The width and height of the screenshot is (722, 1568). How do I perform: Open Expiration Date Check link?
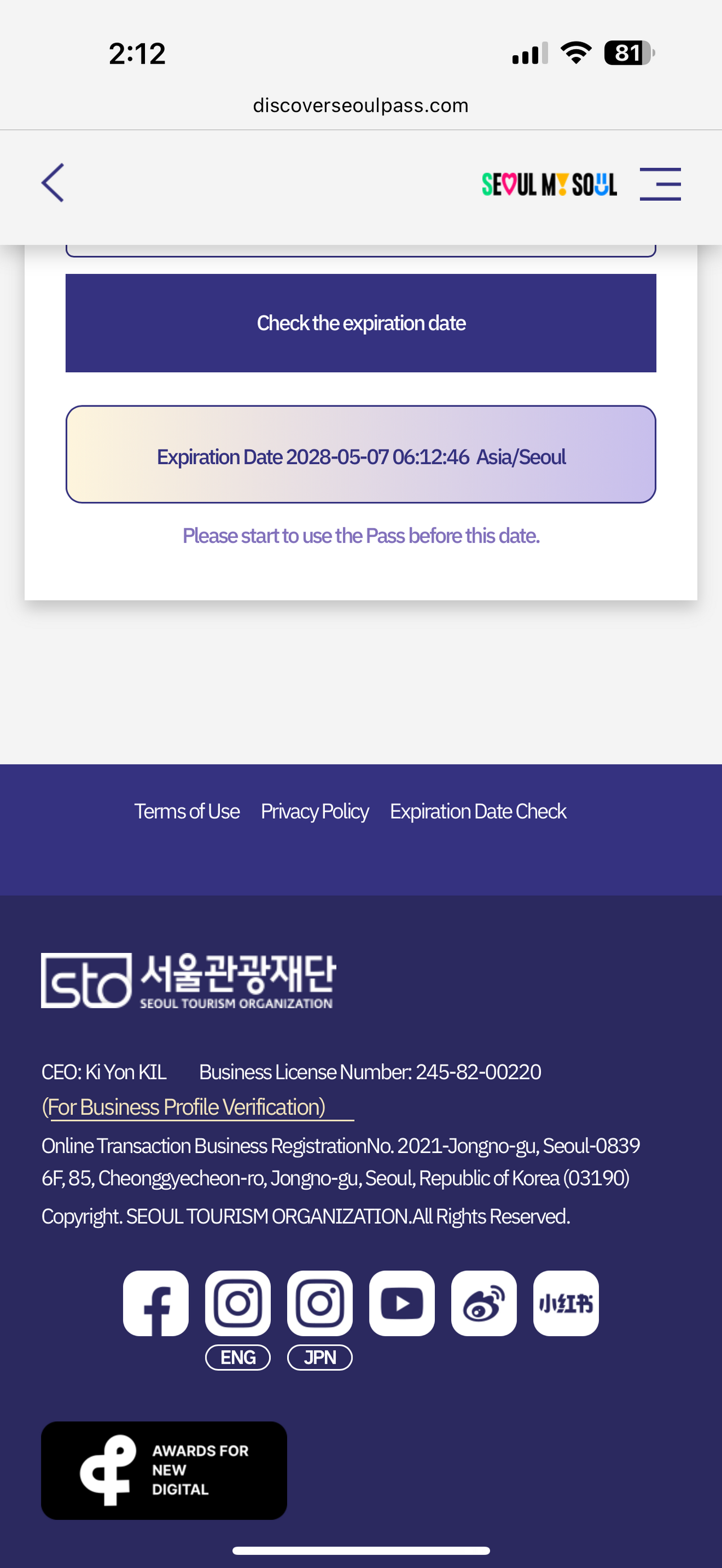tap(478, 811)
